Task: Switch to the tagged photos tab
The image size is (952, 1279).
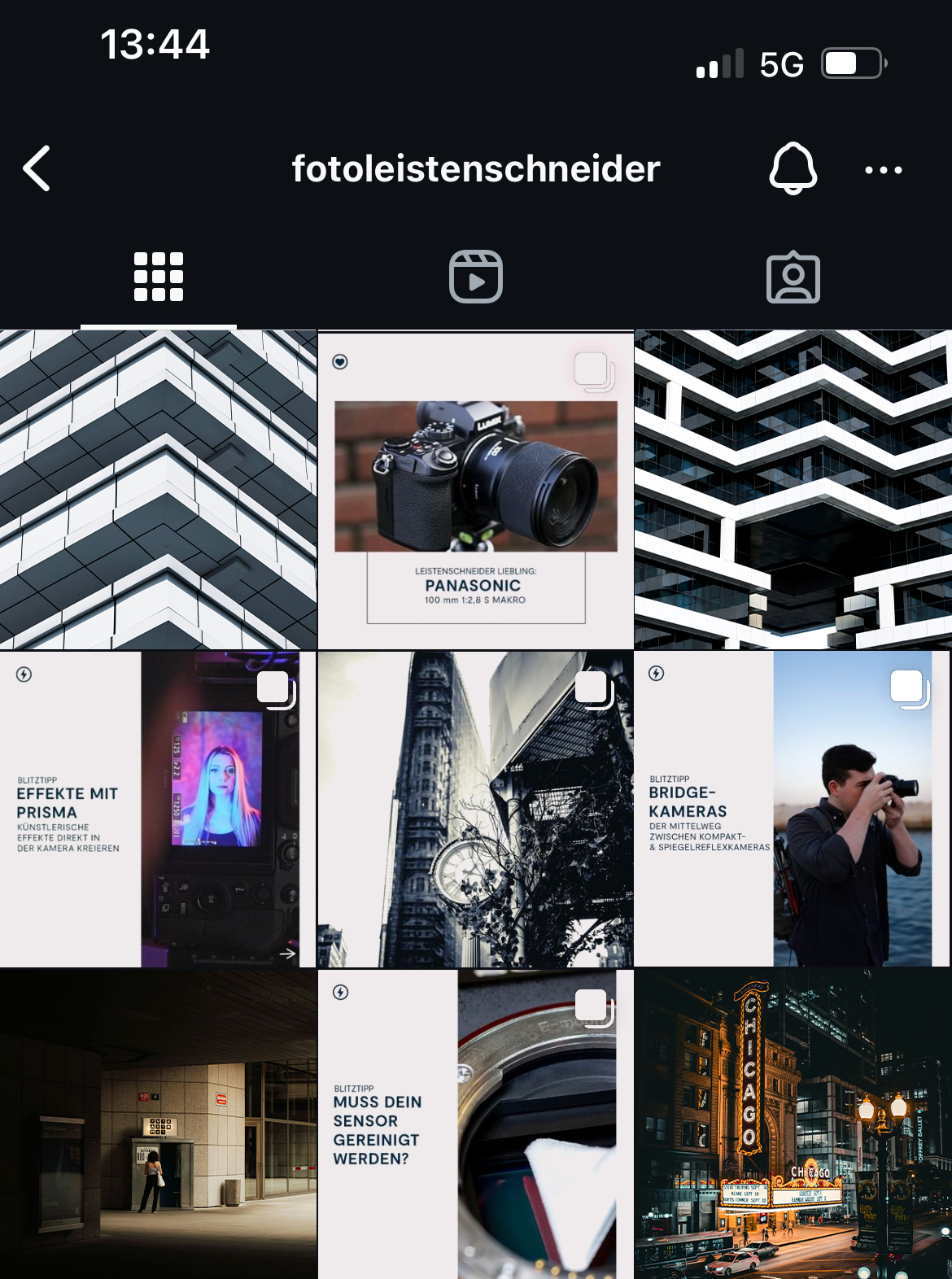Action: 793,277
